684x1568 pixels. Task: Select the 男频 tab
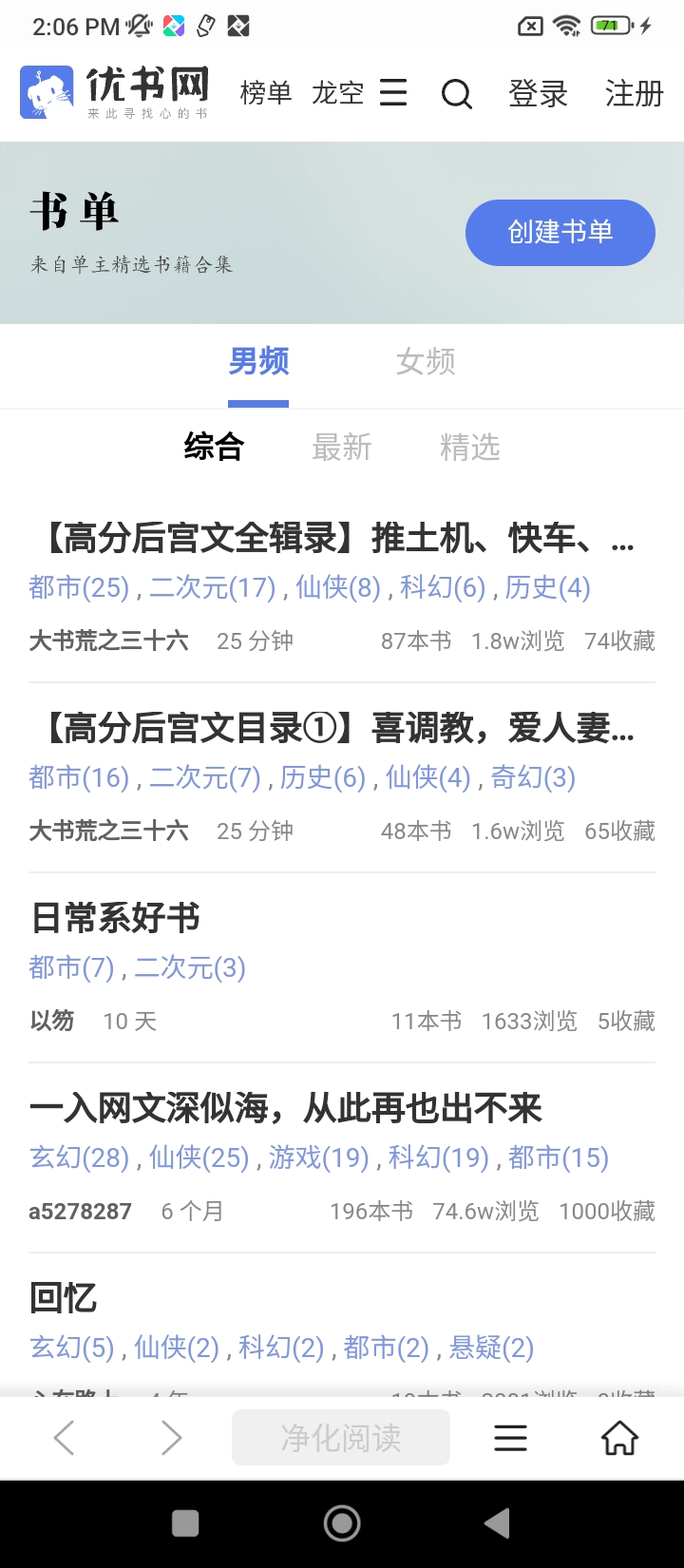(258, 361)
